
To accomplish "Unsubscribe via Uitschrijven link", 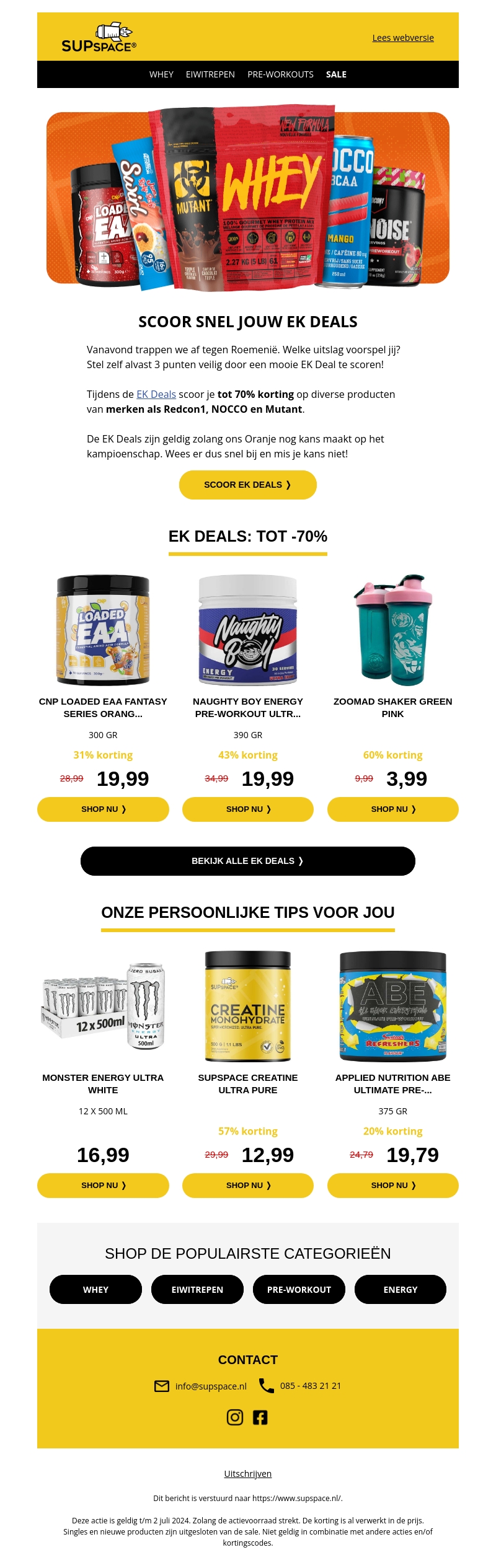I will [x=247, y=1473].
